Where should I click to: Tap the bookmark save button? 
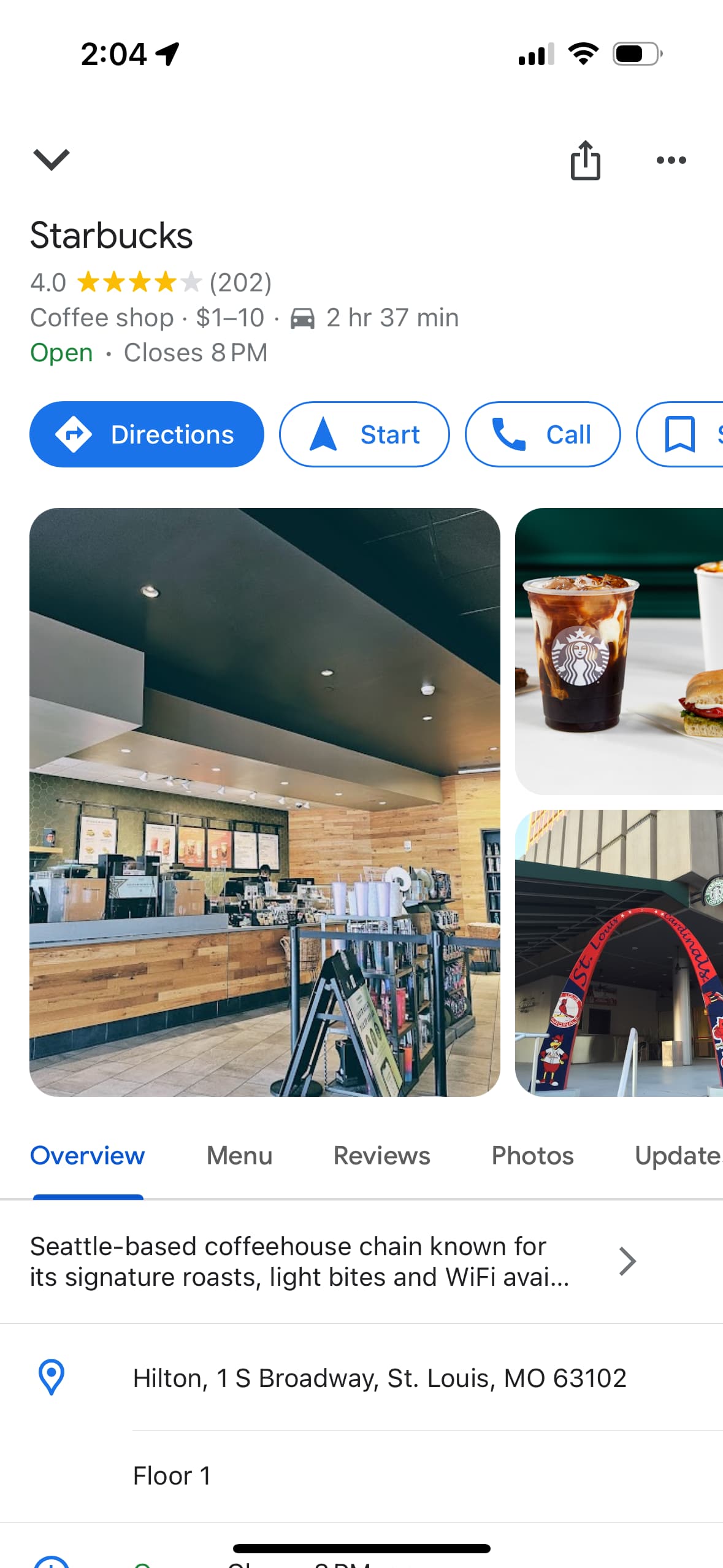coord(681,434)
